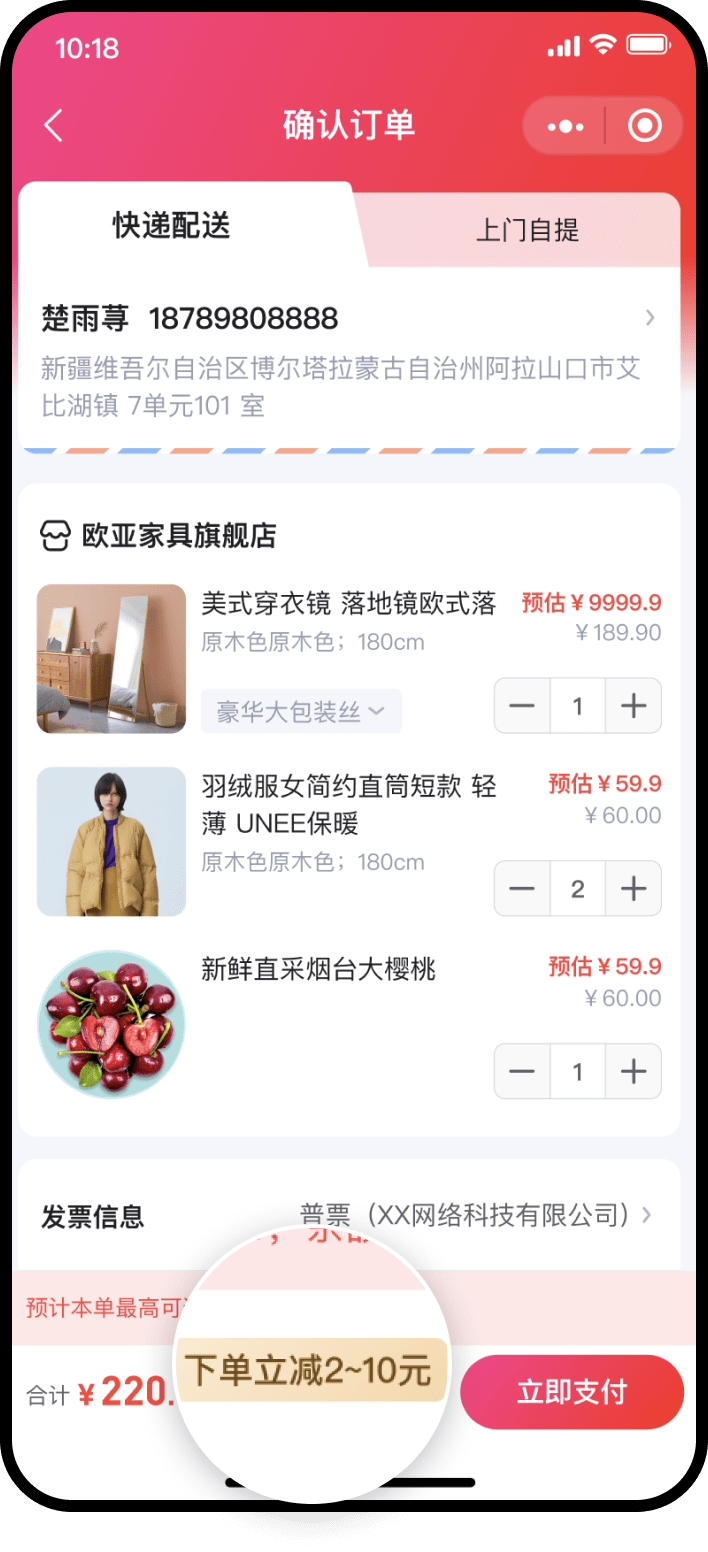
Task: Open the 大樱桃 cherries product picture
Action: pyautogui.click(x=112, y=1025)
